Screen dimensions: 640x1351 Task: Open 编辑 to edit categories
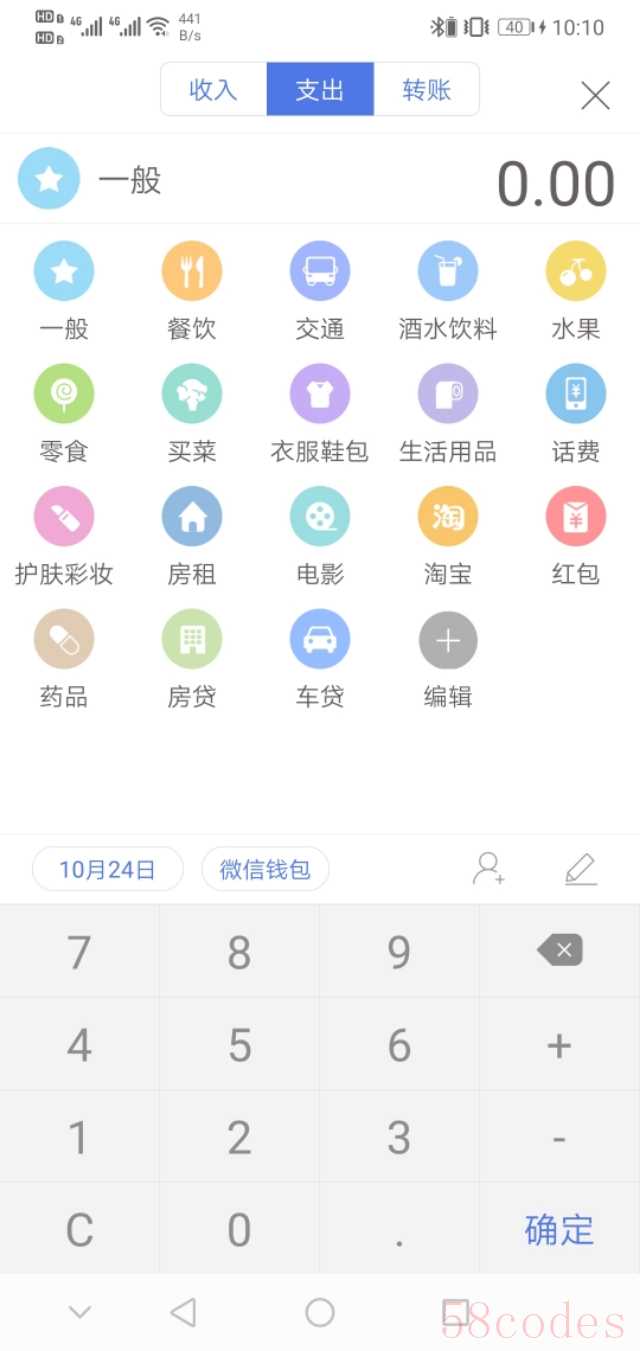pos(448,660)
